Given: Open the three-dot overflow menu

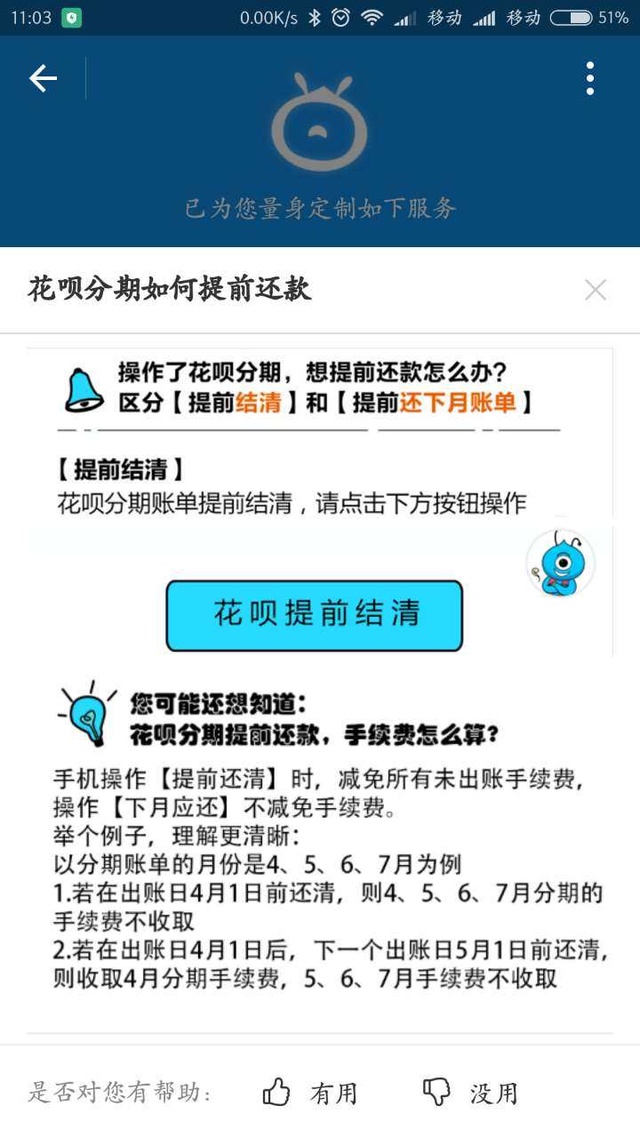Looking at the screenshot, I should pos(590,78).
